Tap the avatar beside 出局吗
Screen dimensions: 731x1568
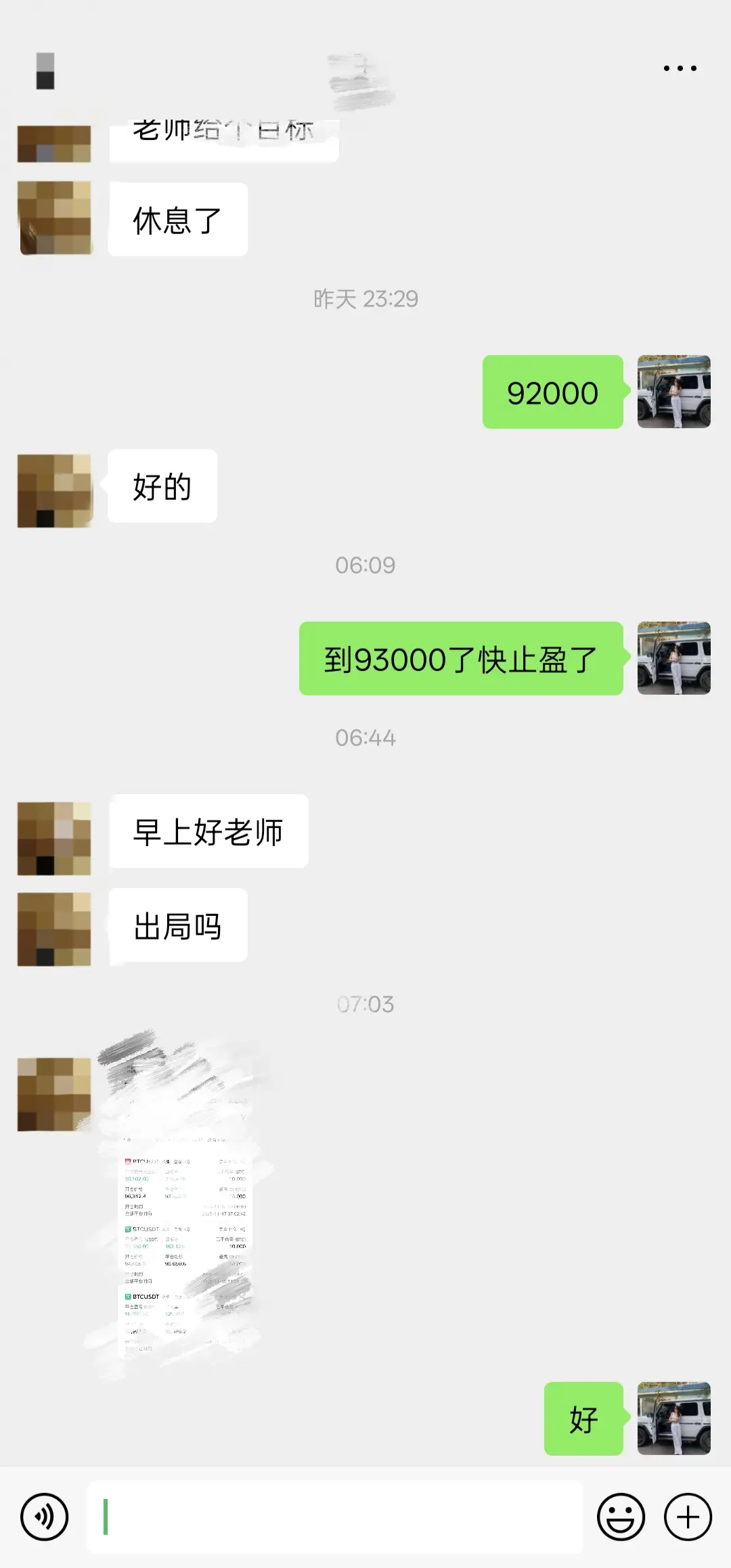[x=54, y=925]
